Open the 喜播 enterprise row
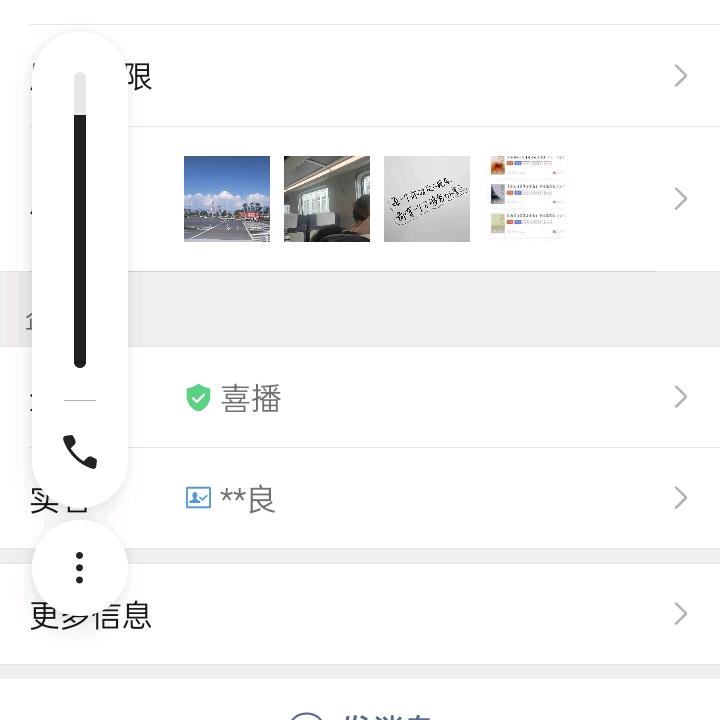 pyautogui.click(x=420, y=398)
